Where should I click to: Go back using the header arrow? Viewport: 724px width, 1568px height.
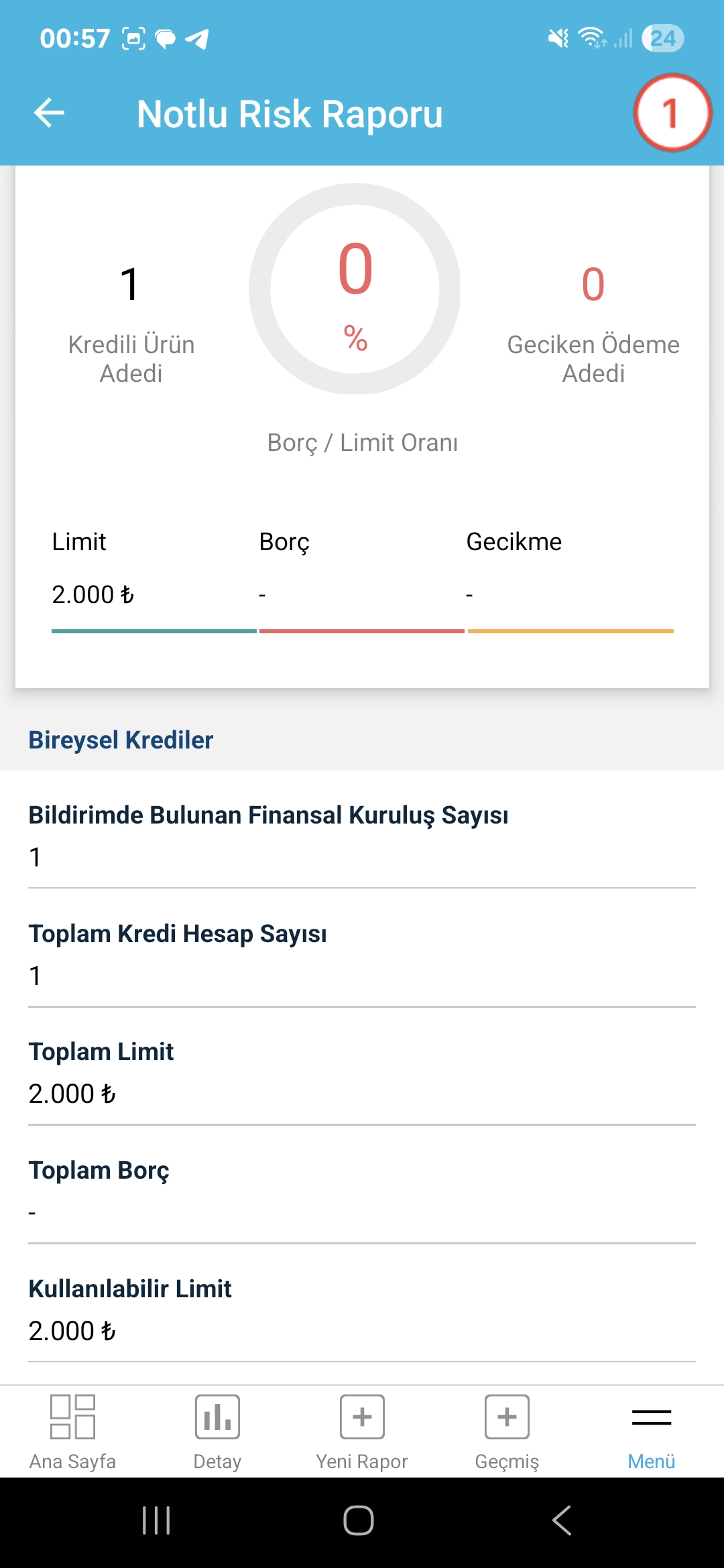(x=49, y=113)
